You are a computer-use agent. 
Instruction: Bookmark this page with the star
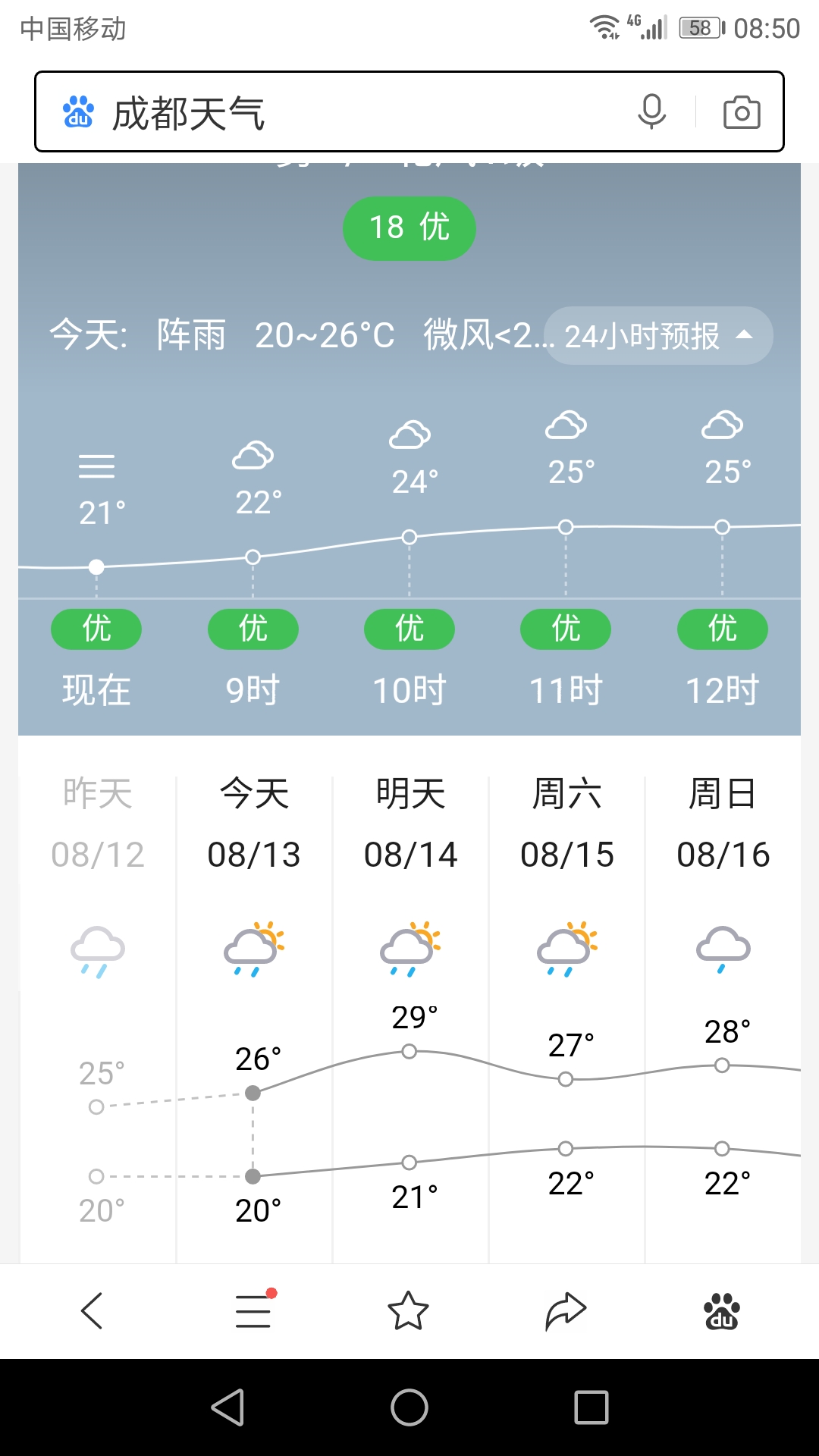point(409,1310)
